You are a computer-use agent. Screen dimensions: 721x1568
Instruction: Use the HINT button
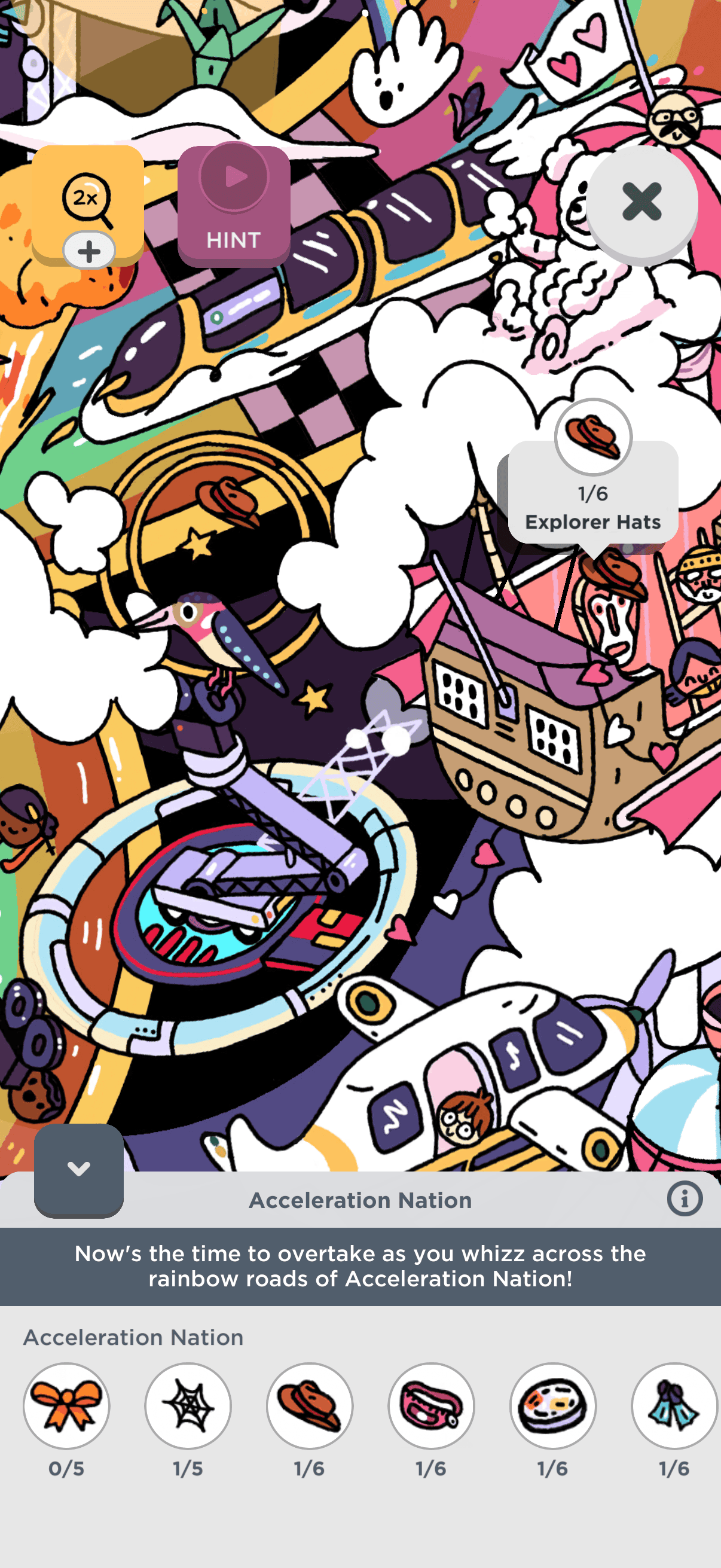[x=234, y=205]
